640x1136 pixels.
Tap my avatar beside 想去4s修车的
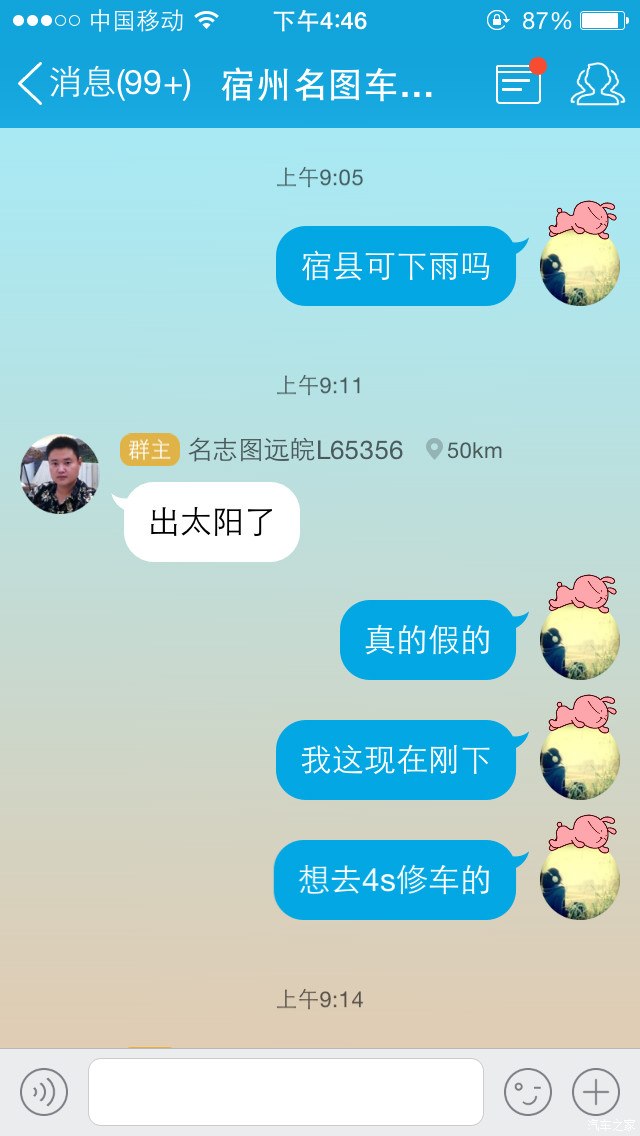point(580,879)
